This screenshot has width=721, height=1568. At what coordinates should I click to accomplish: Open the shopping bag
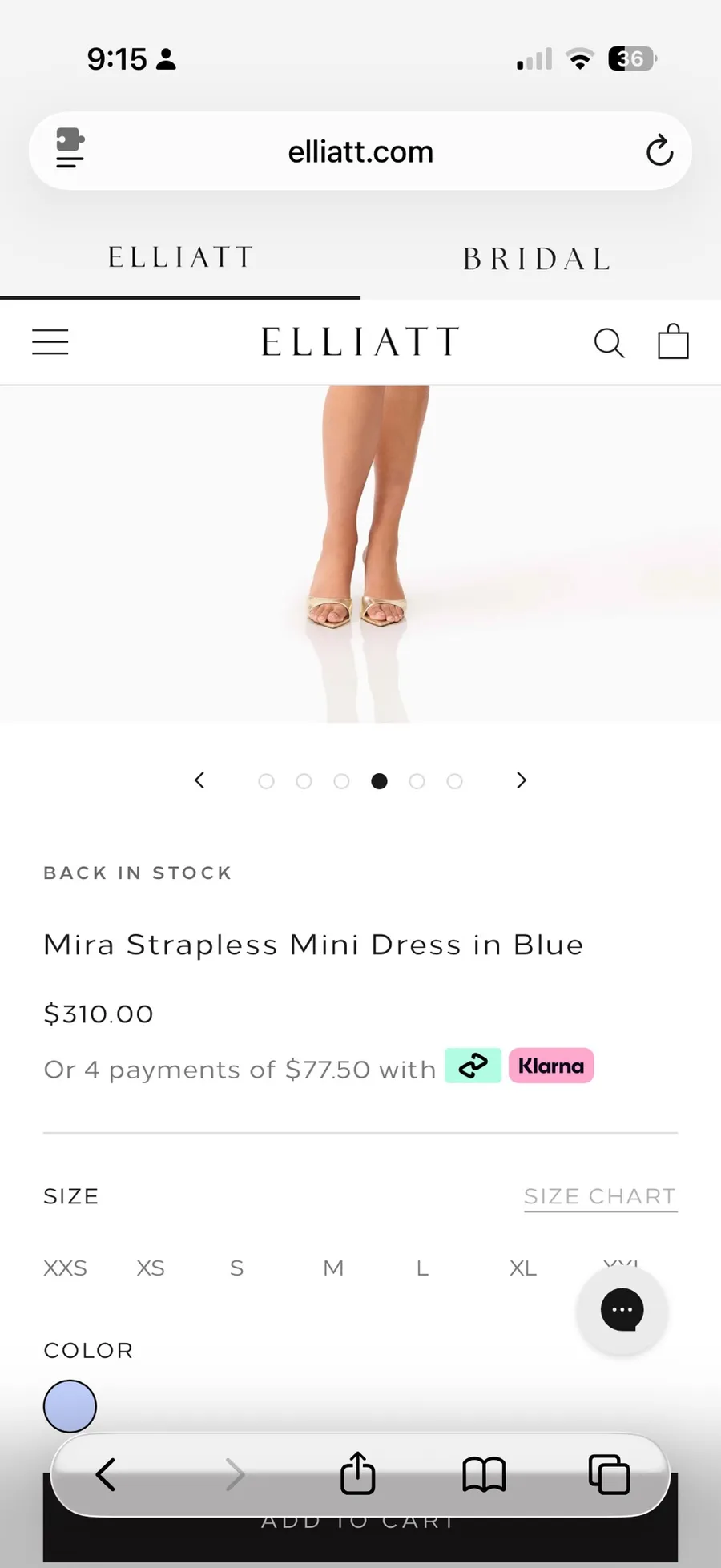pyautogui.click(x=673, y=341)
